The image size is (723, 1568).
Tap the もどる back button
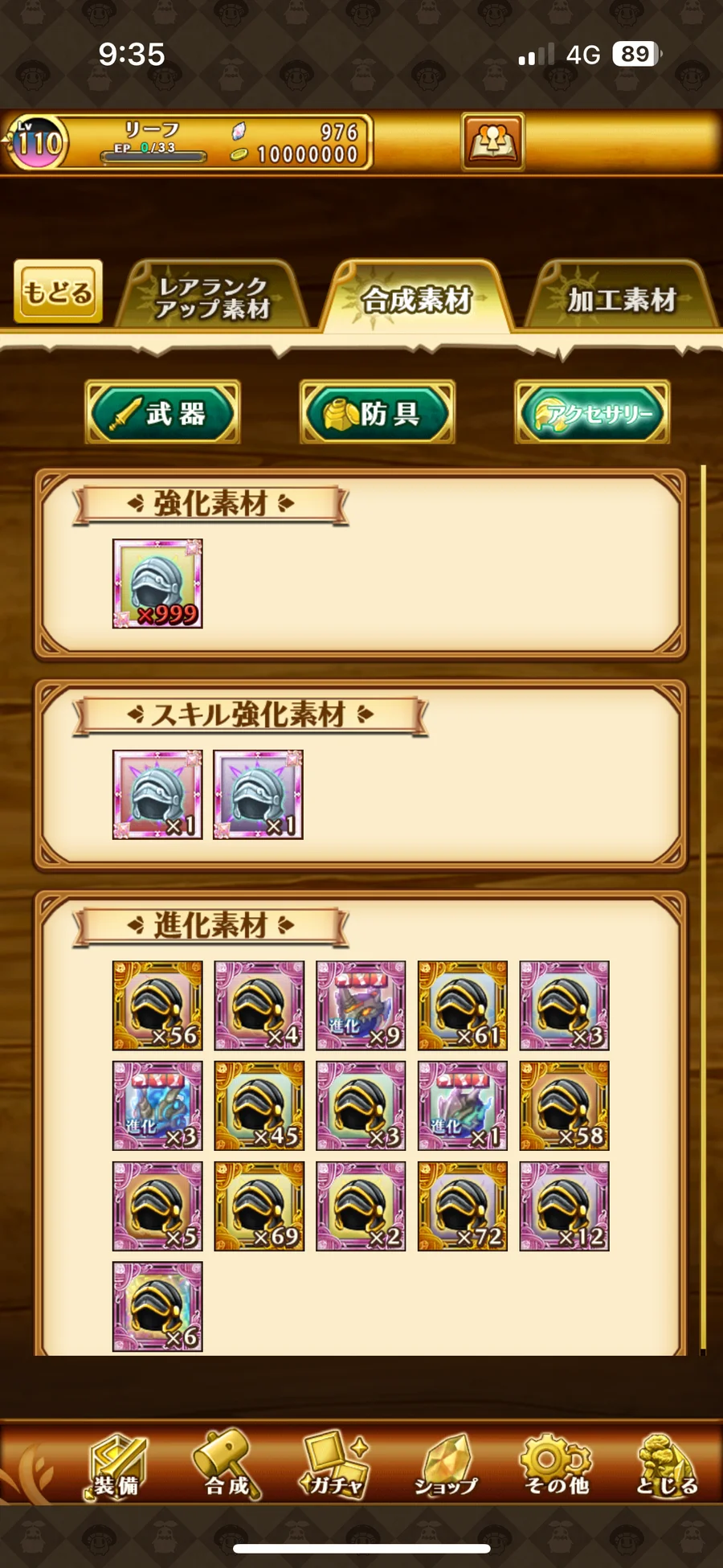pyautogui.click(x=58, y=291)
